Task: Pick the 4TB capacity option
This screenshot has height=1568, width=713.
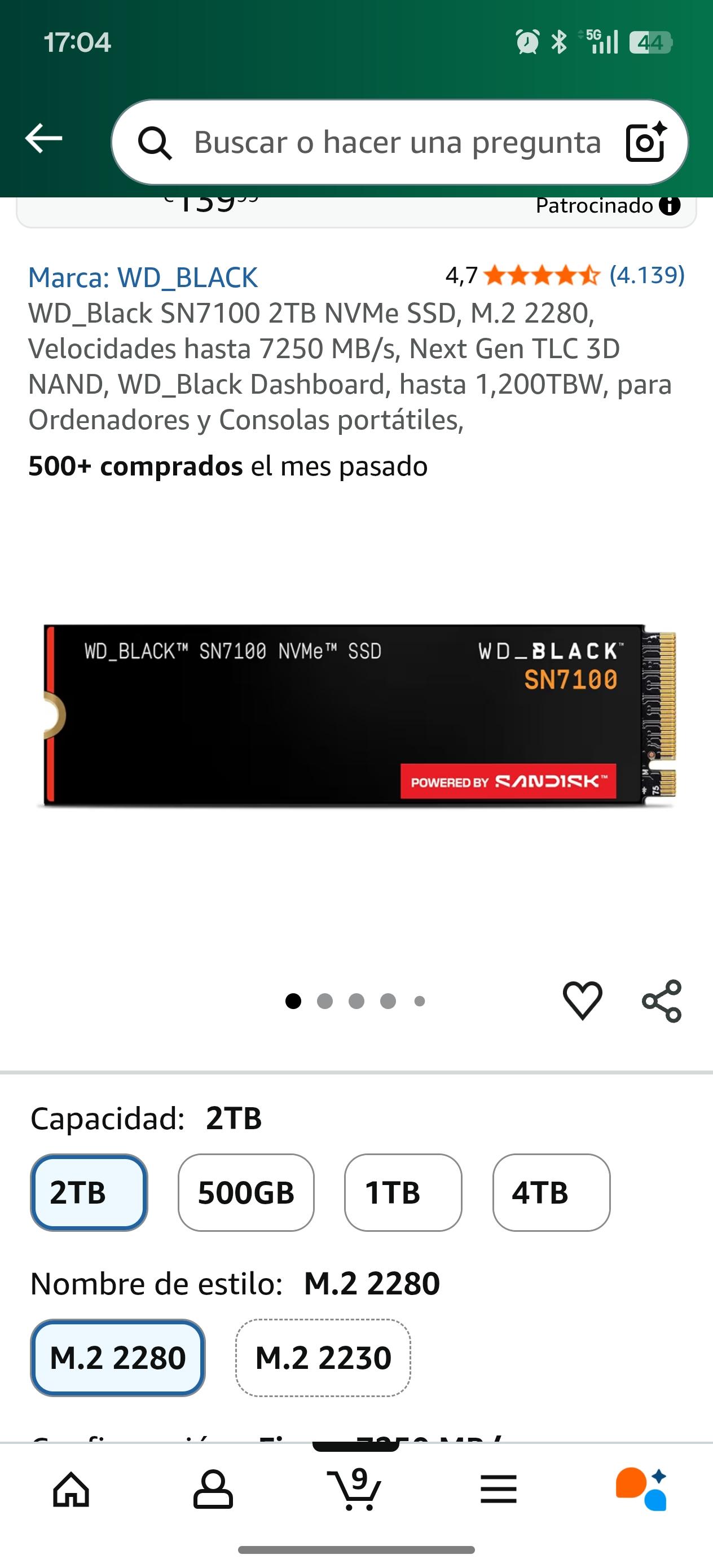Action: (551, 1192)
